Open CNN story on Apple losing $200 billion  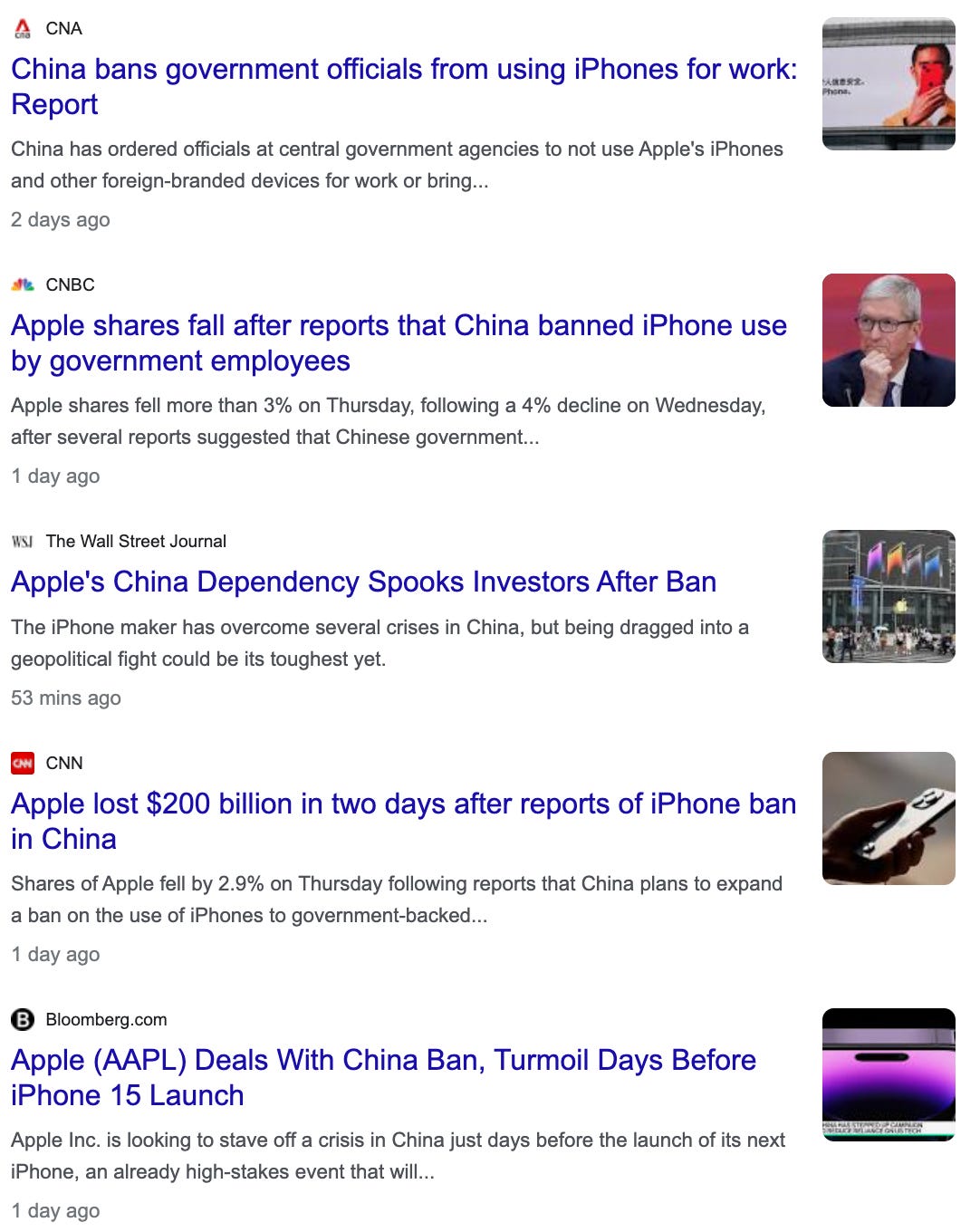[x=403, y=821]
